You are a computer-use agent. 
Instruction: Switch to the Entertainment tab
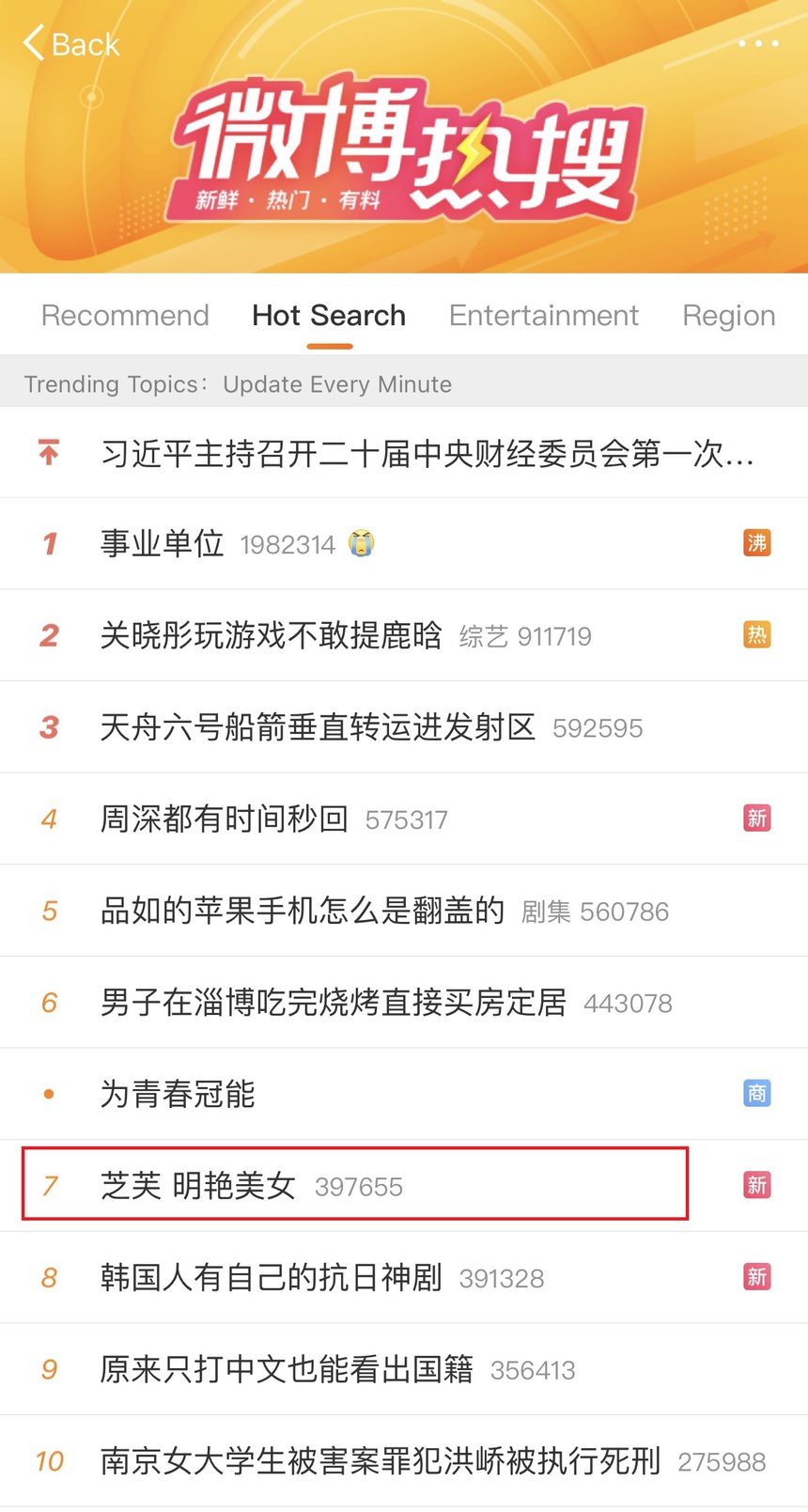(x=543, y=316)
